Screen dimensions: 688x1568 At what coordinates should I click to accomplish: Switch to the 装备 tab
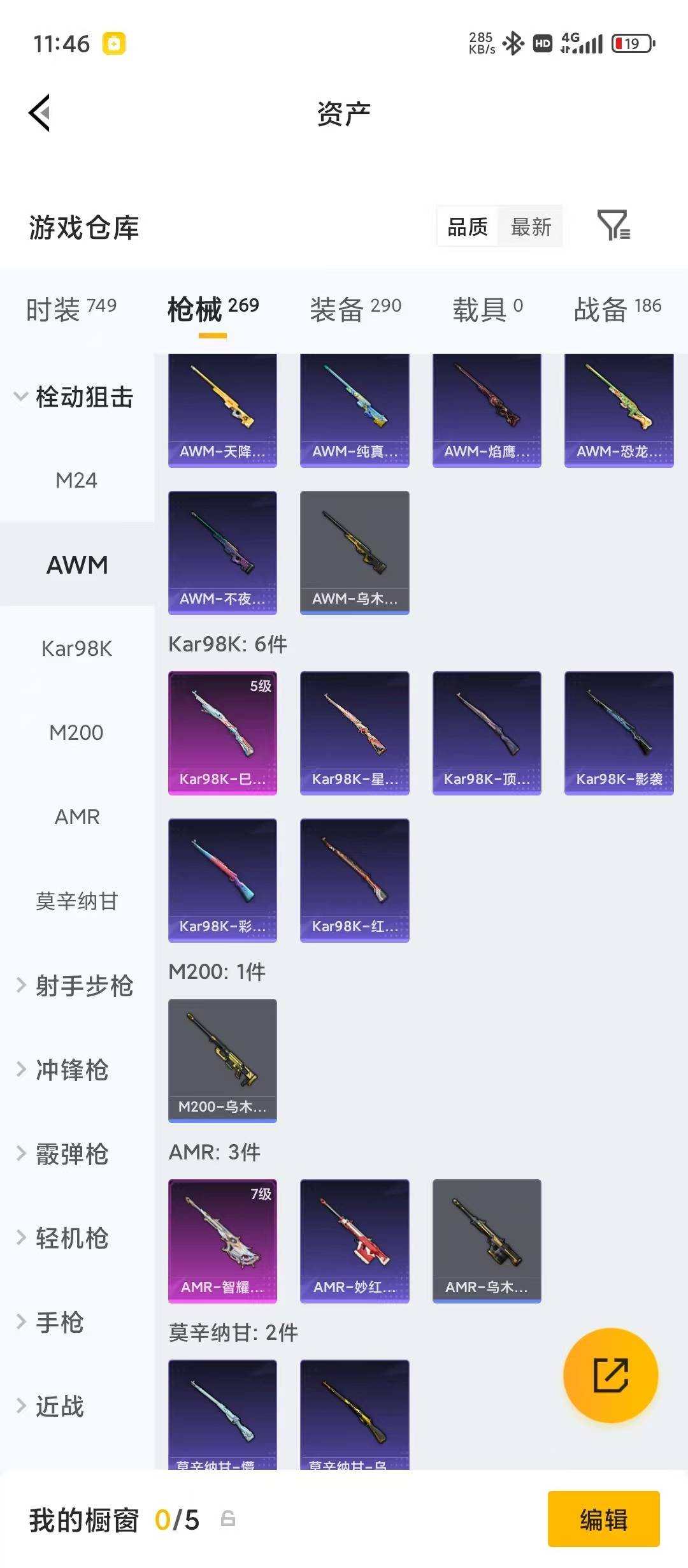click(x=354, y=306)
